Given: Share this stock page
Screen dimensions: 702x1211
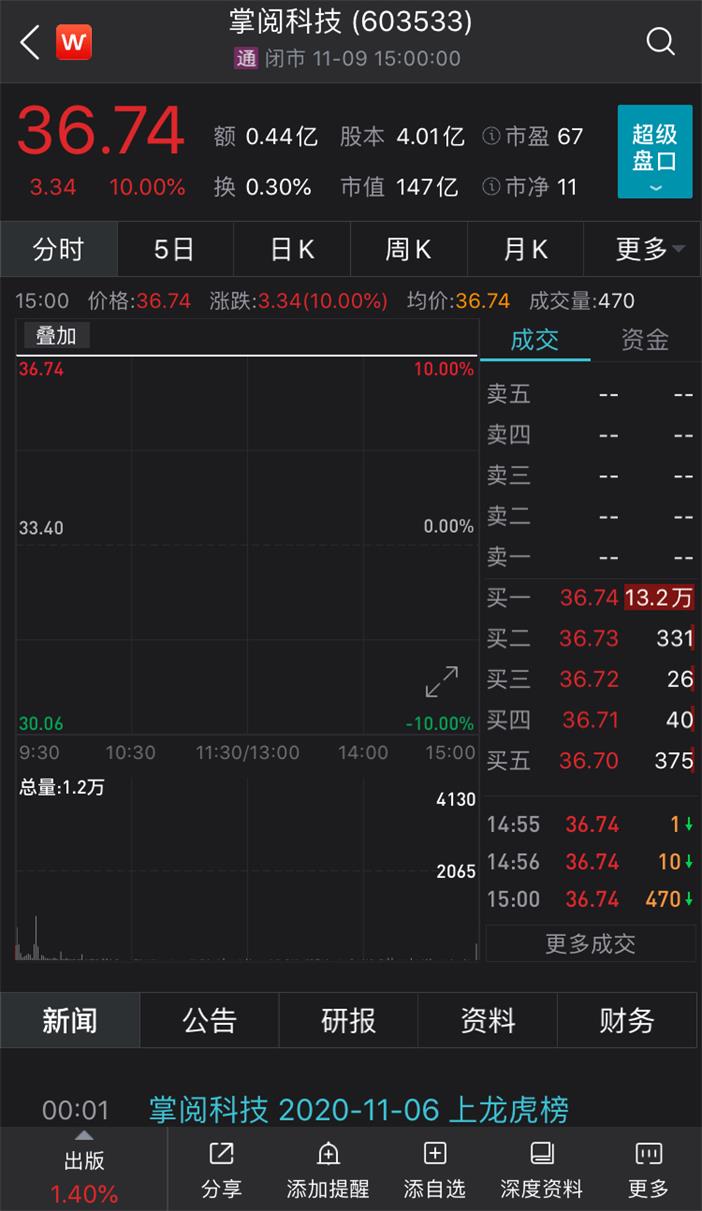Looking at the screenshot, I should click(x=221, y=1170).
